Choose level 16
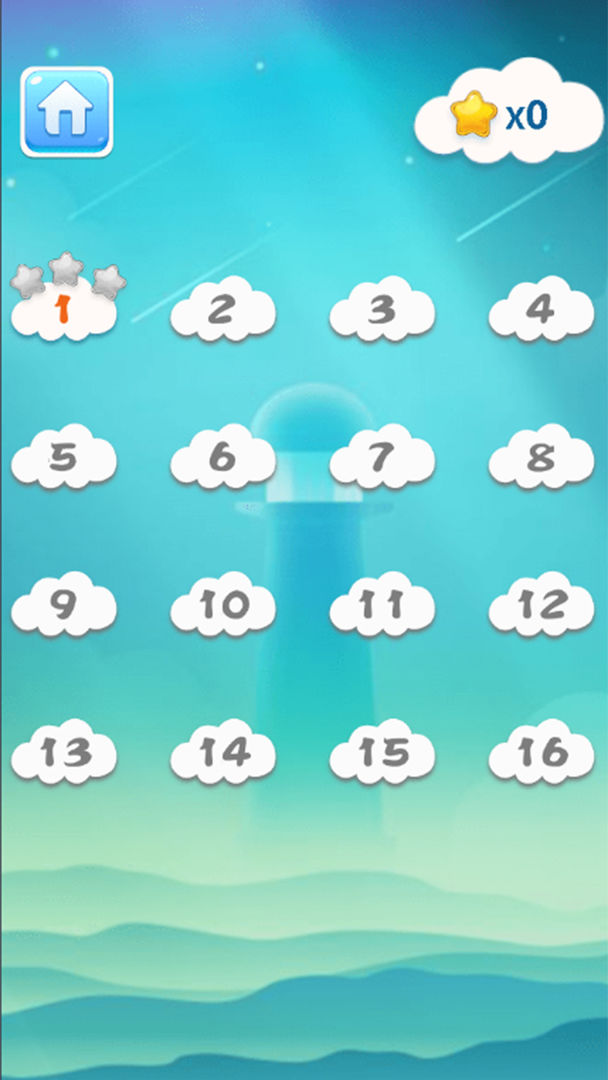This screenshot has height=1080, width=608. (541, 753)
